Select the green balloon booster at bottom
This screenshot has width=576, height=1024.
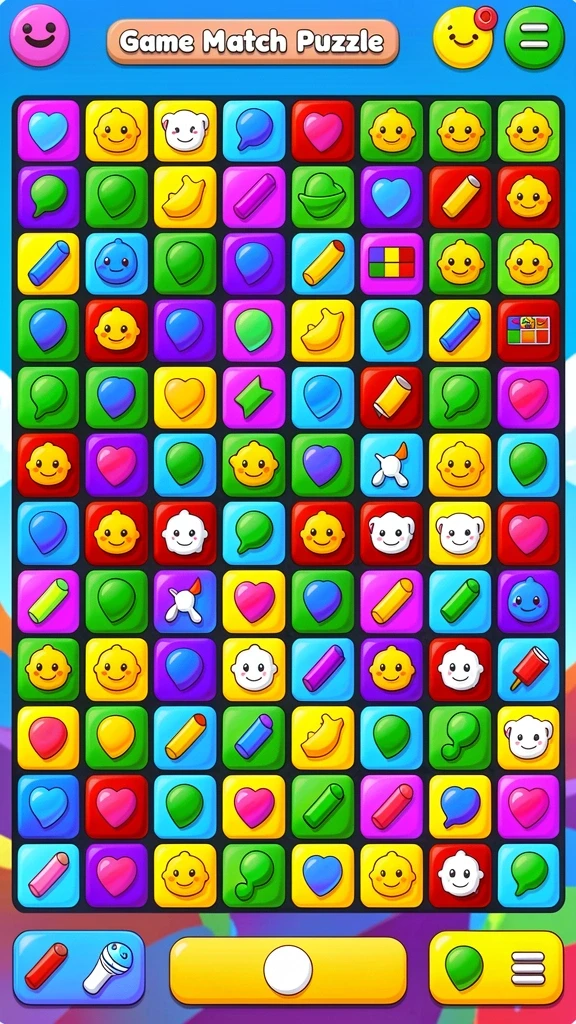pos(464,968)
